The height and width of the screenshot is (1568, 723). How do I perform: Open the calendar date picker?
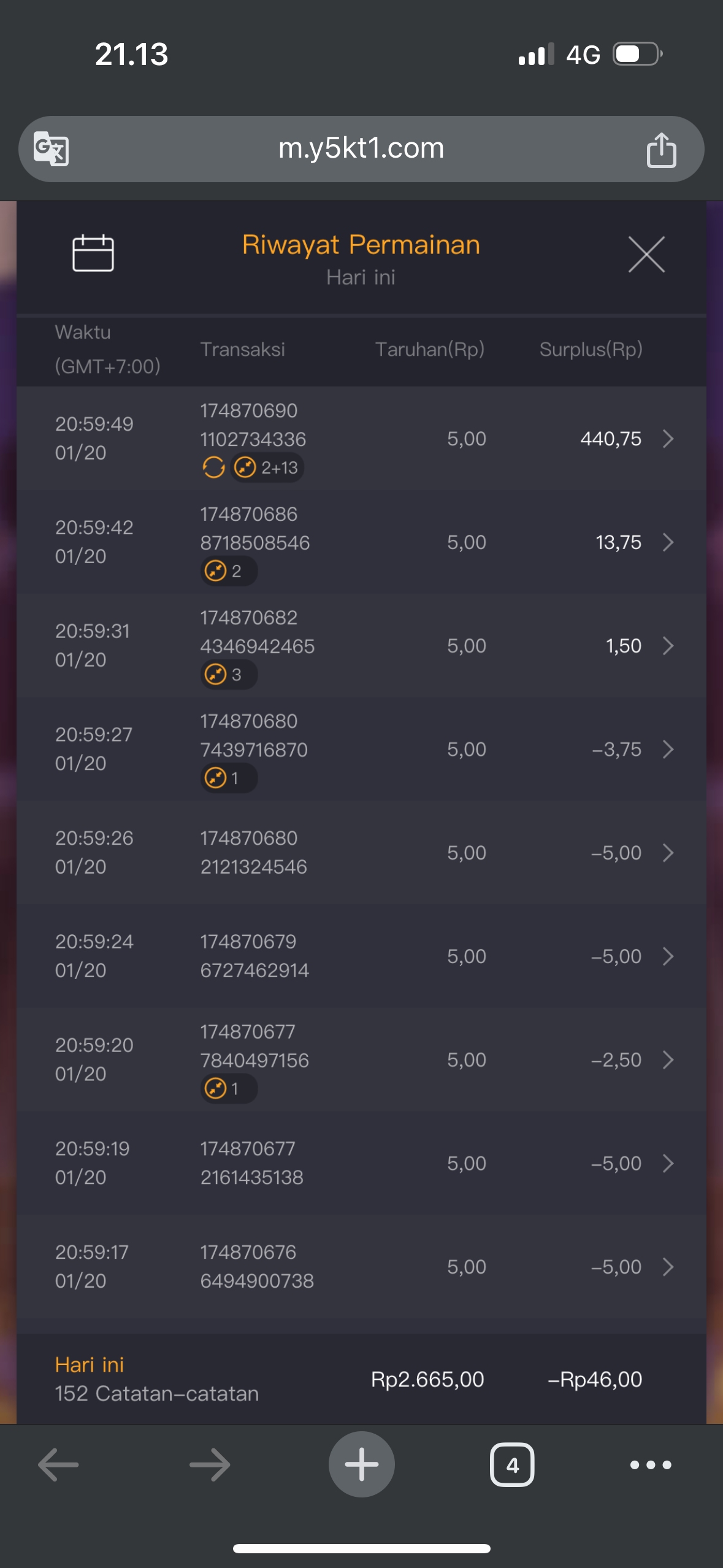(x=93, y=253)
